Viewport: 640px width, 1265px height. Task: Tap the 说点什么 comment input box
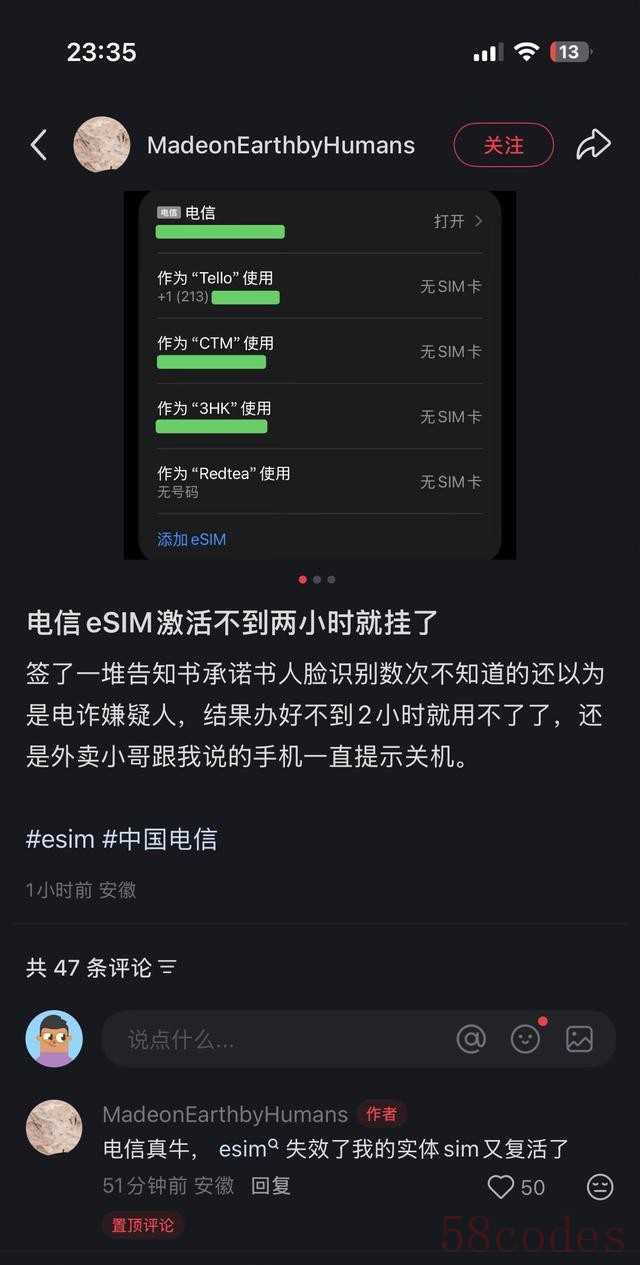(270, 1039)
